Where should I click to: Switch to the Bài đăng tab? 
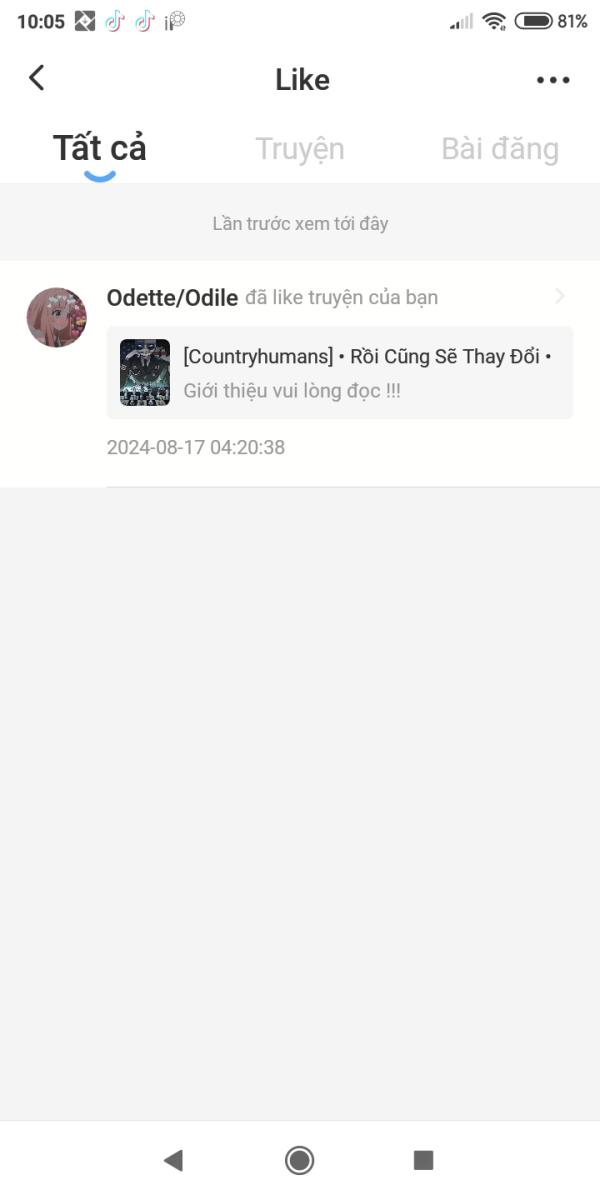click(x=500, y=149)
